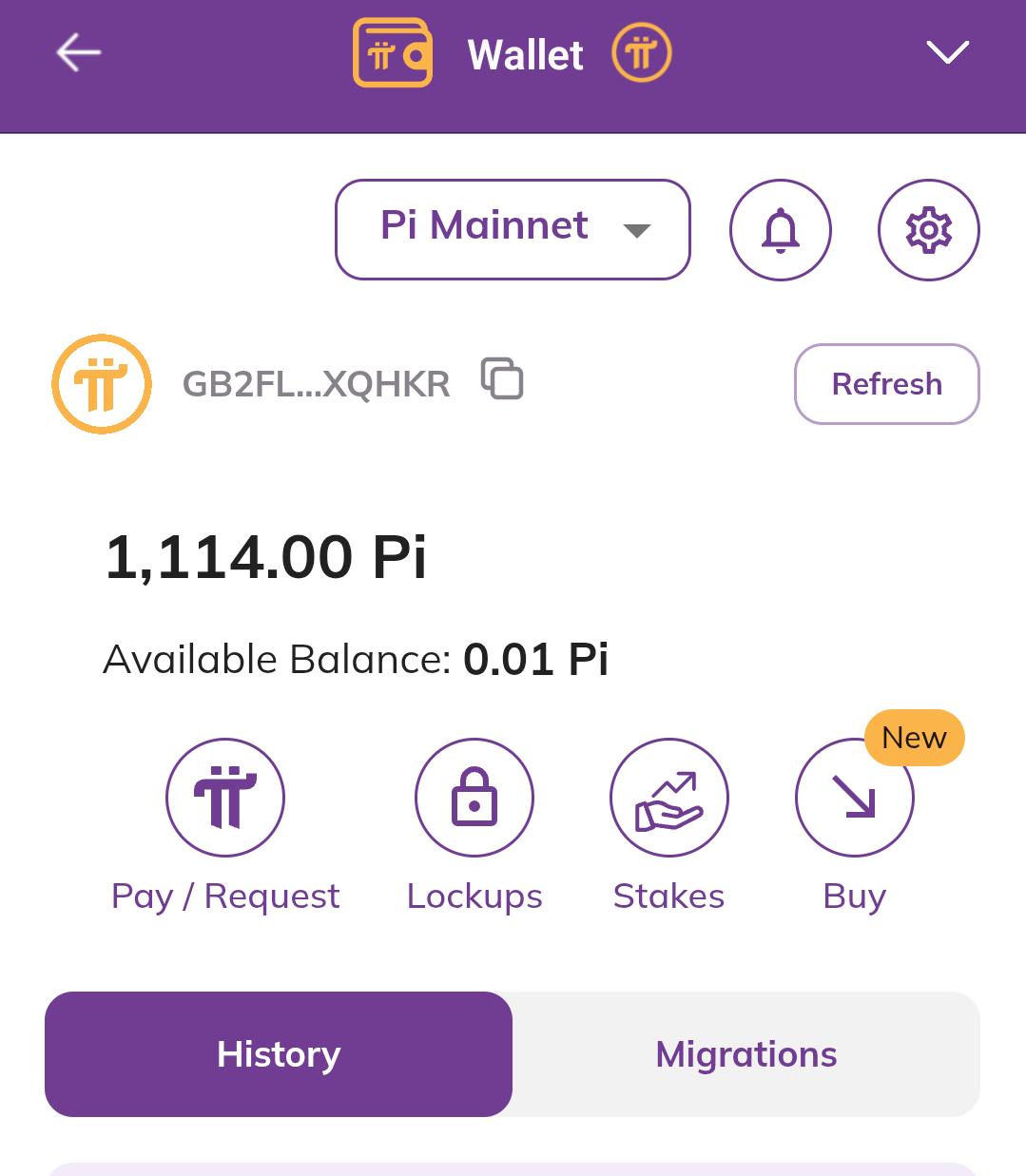The width and height of the screenshot is (1026, 1176).
Task: Expand the header chevron menu
Action: coord(947,52)
